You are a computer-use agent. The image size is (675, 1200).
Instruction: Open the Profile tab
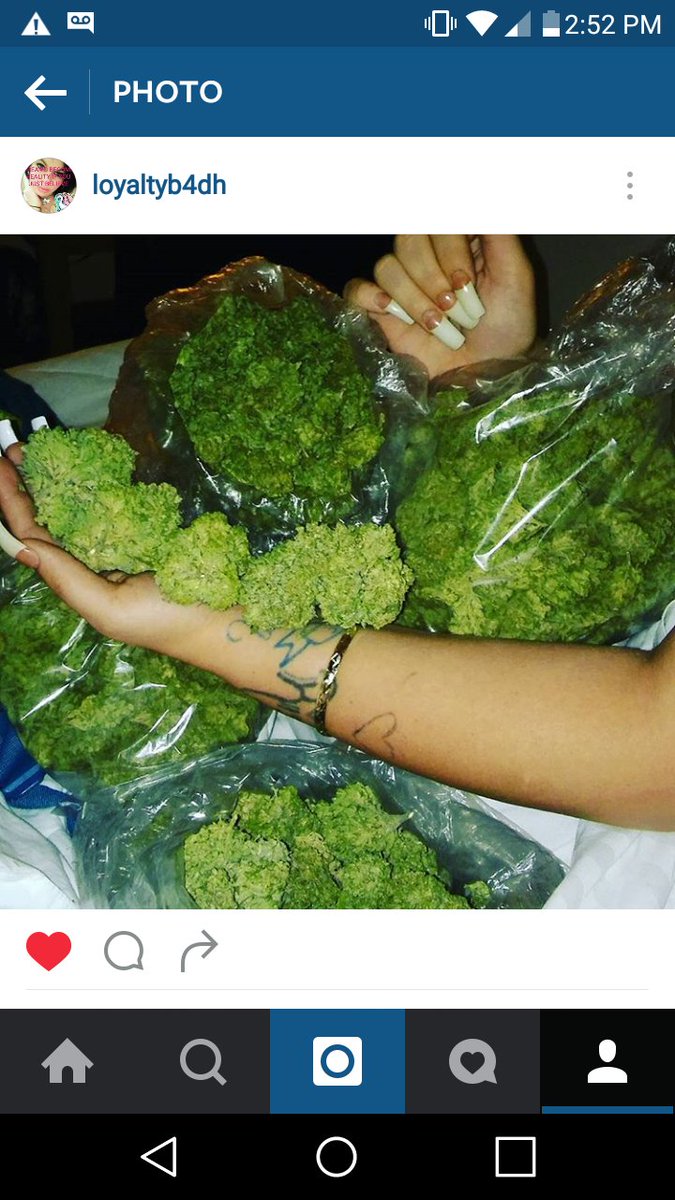[x=607, y=1061]
